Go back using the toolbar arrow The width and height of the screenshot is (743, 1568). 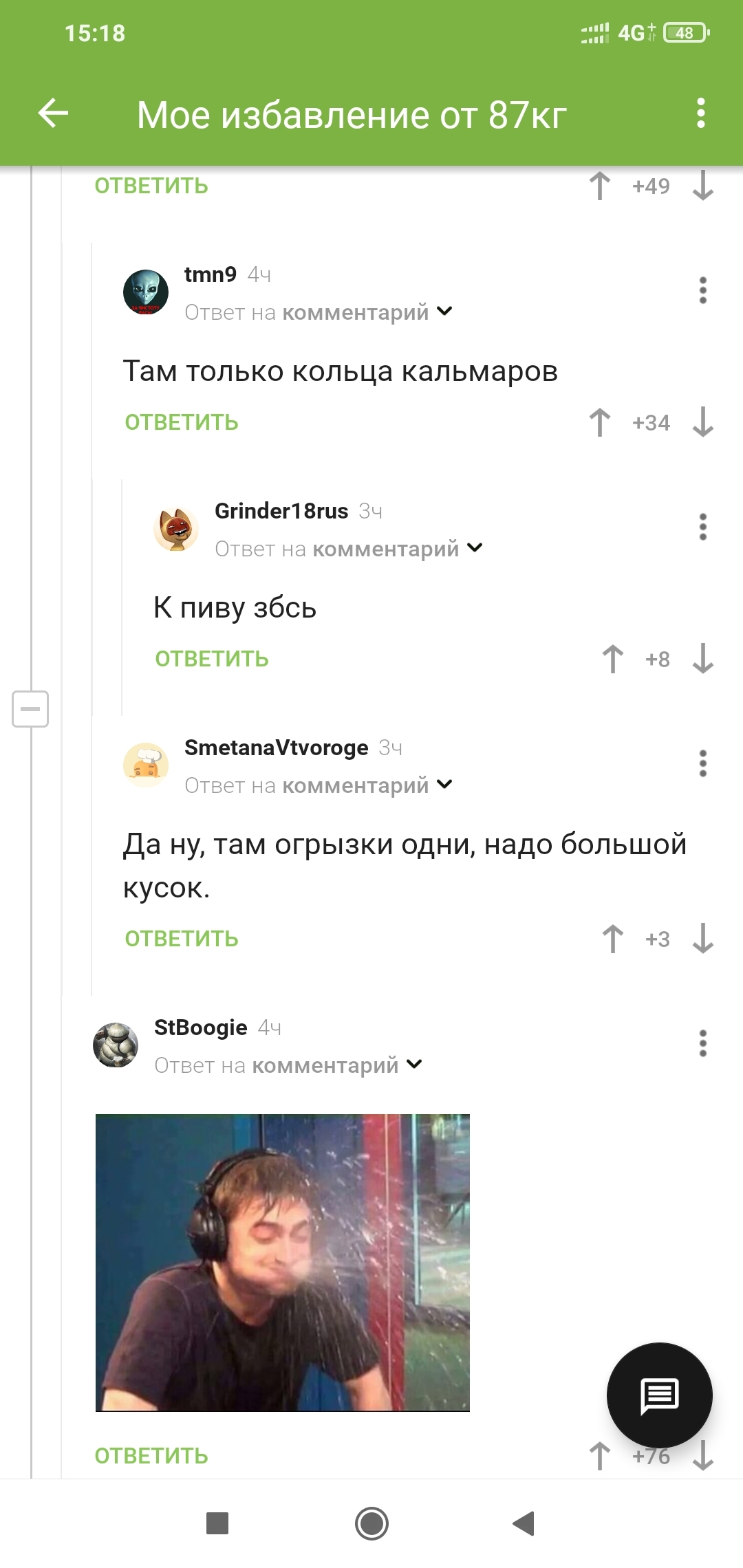pos(53,113)
